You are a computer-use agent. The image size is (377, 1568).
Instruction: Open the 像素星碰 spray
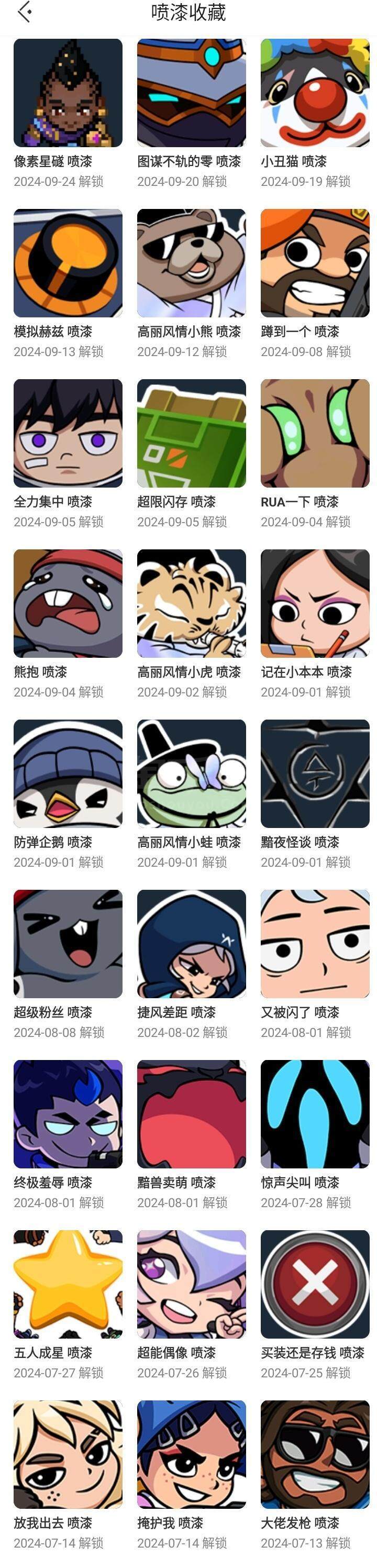68,93
